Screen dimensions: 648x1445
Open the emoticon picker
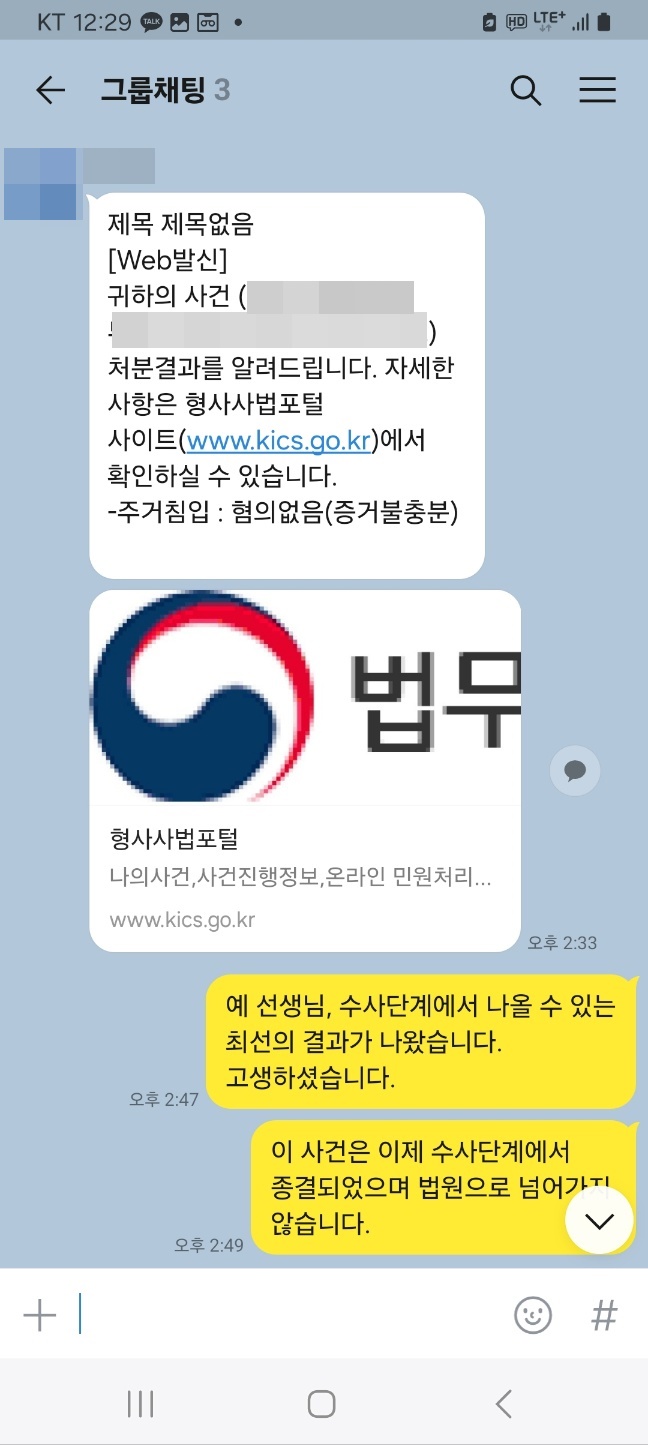533,1315
